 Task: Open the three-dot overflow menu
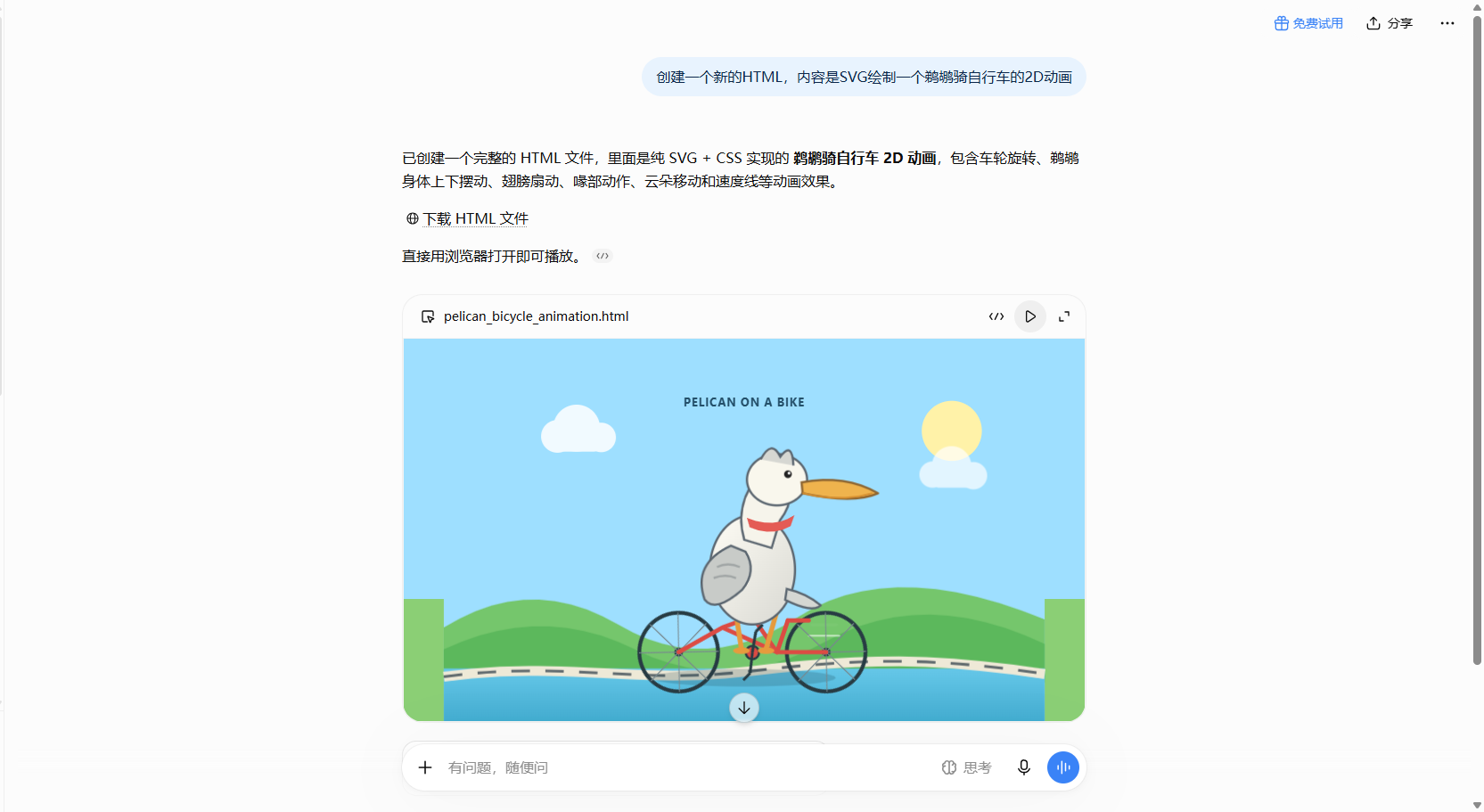[x=1447, y=23]
